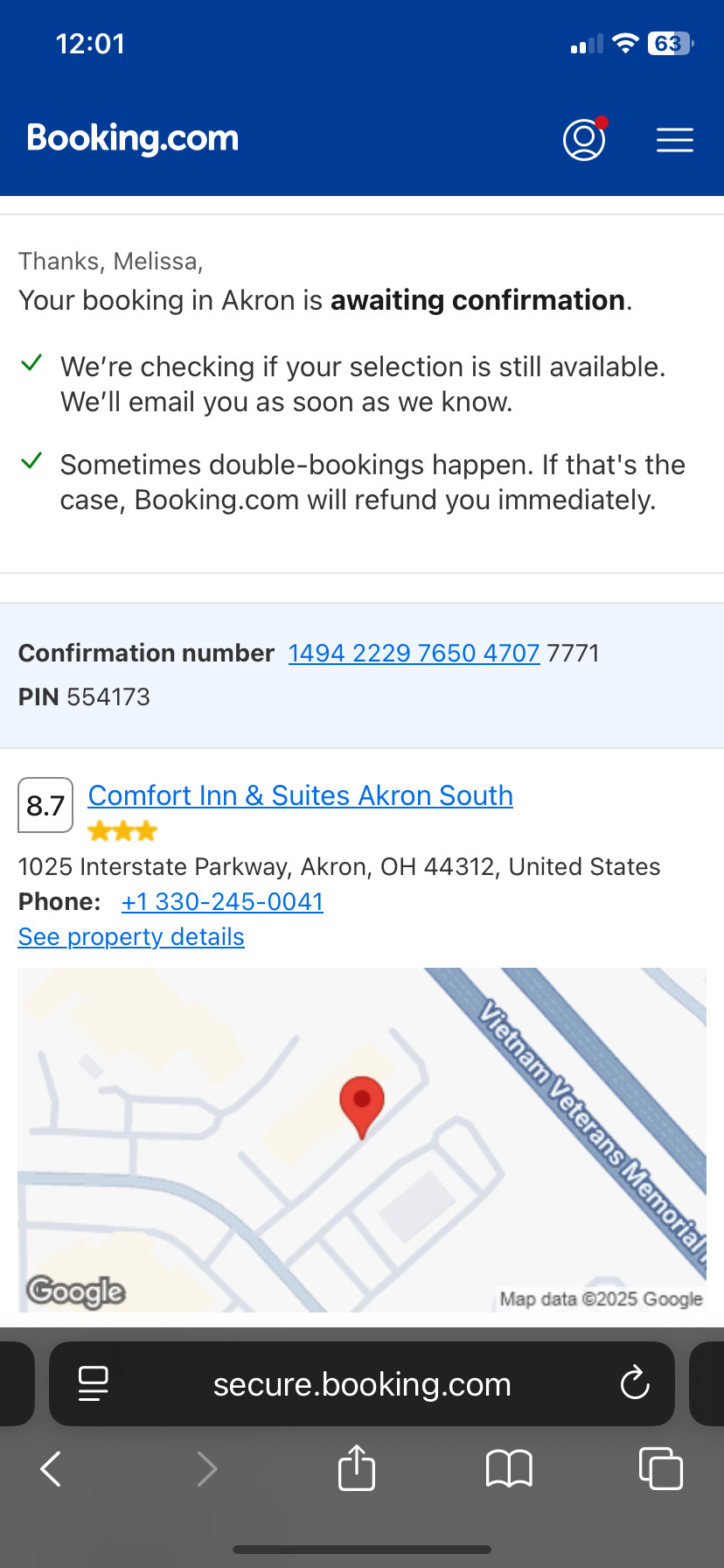Tap the secure.booking.com address bar

pos(362,1383)
